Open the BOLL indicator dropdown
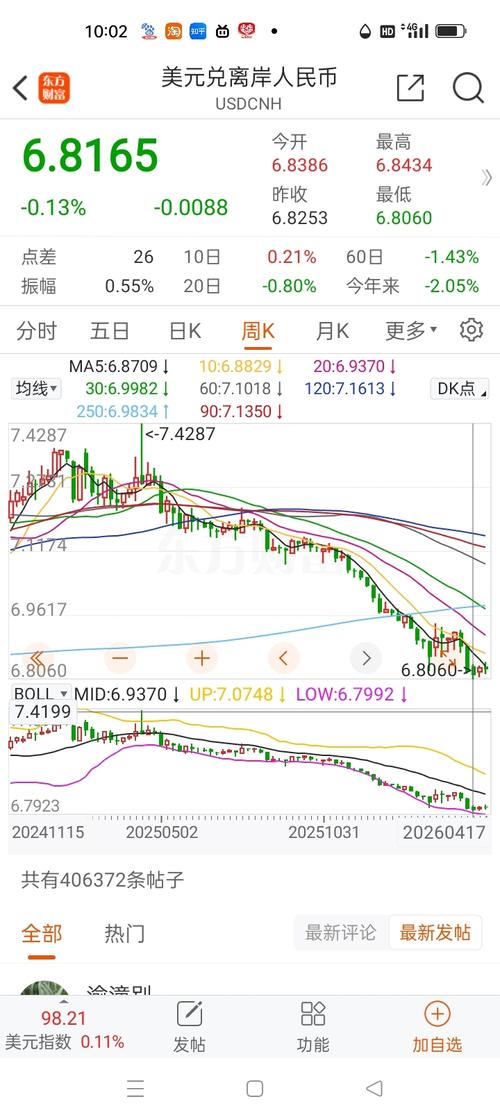This screenshot has height=1119, width=500. click(x=41, y=694)
